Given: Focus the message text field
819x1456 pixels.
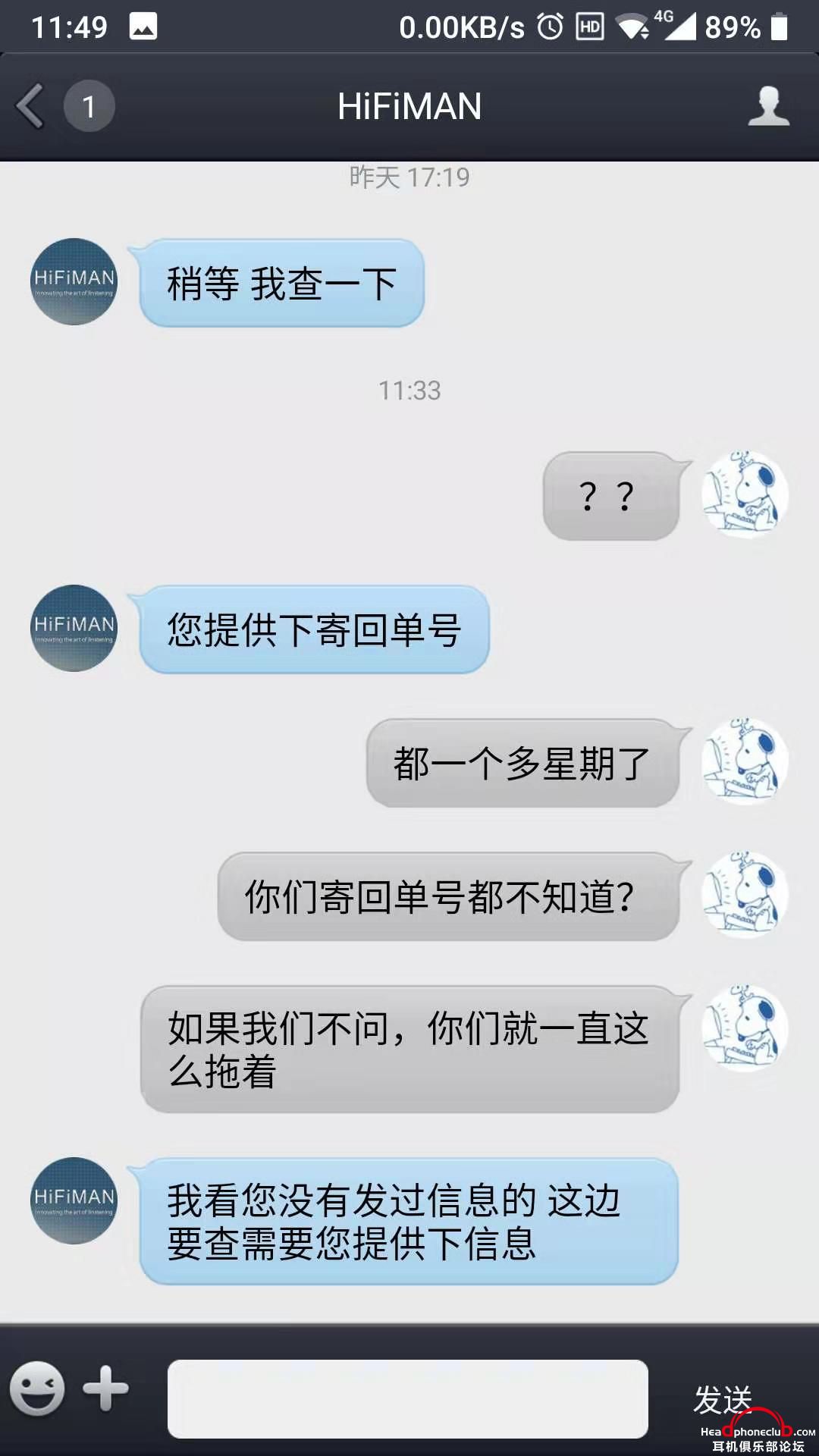Looking at the screenshot, I should 407,1398.
